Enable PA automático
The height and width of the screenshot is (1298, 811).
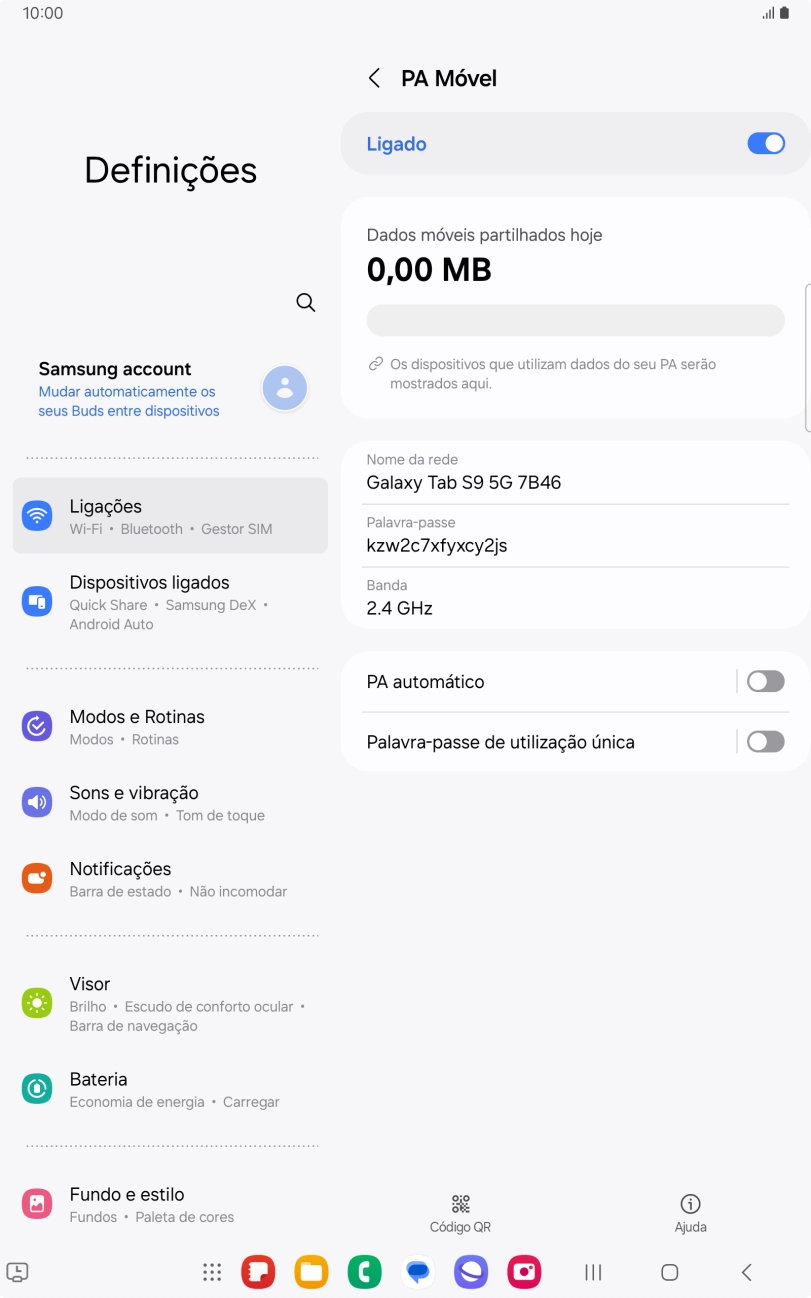(765, 681)
